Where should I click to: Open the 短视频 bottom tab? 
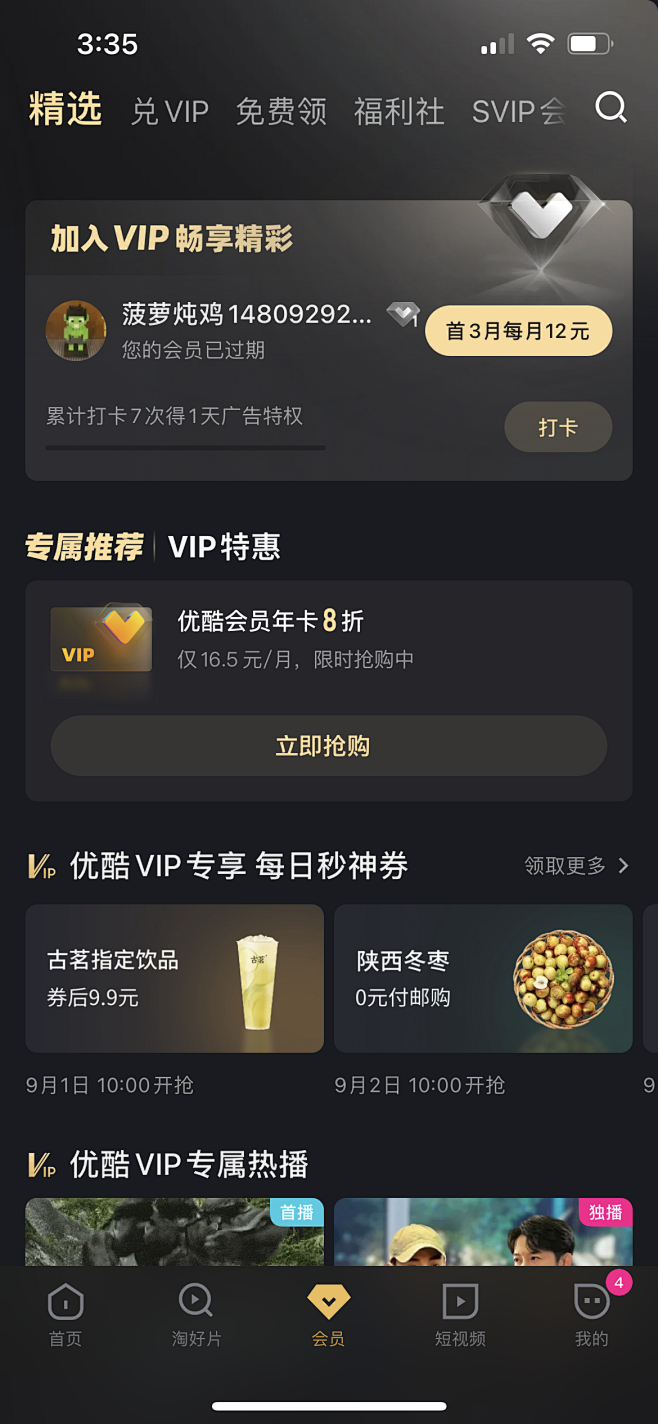pyautogui.click(x=460, y=1314)
